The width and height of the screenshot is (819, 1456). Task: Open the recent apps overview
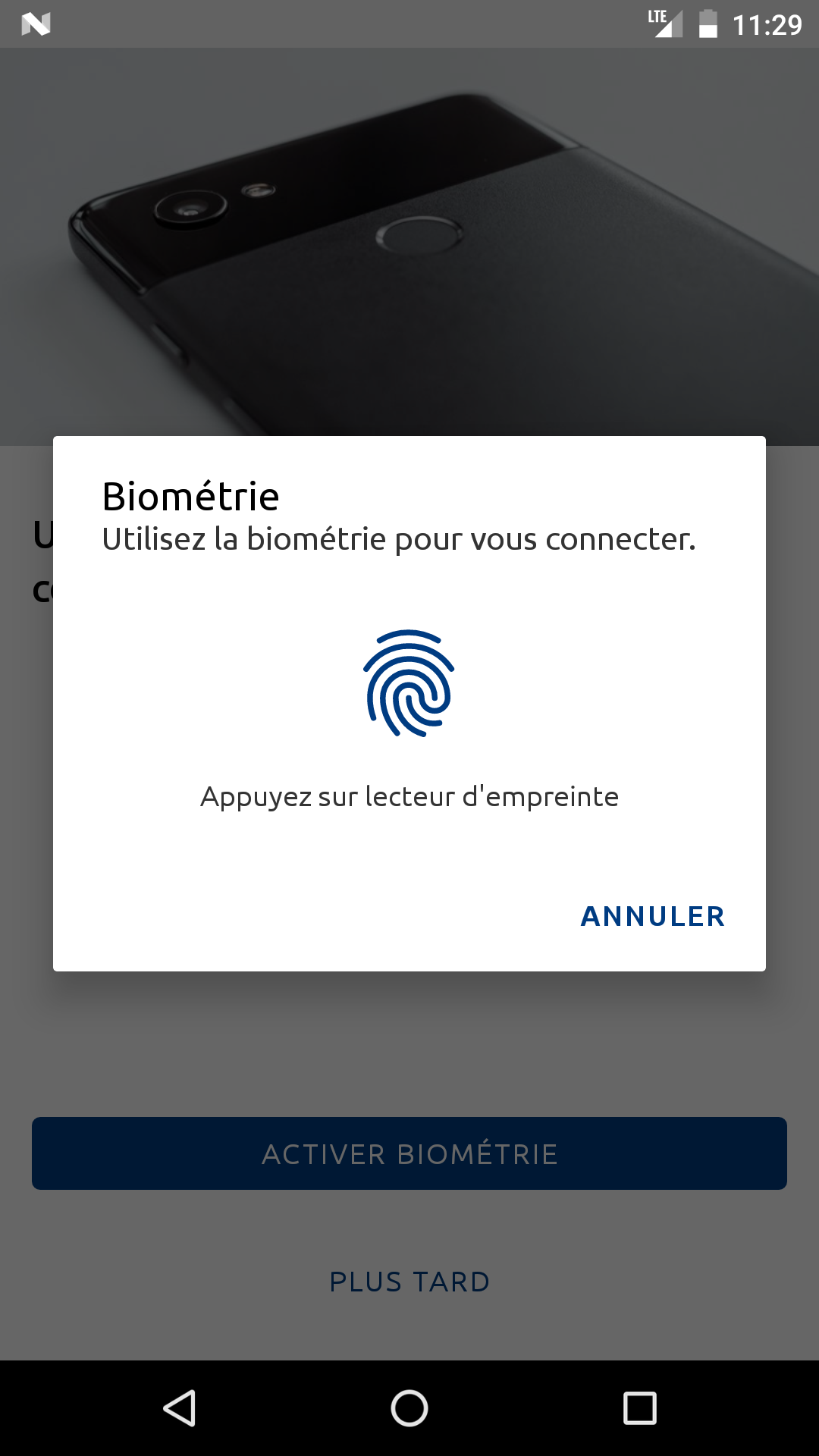click(x=639, y=1408)
